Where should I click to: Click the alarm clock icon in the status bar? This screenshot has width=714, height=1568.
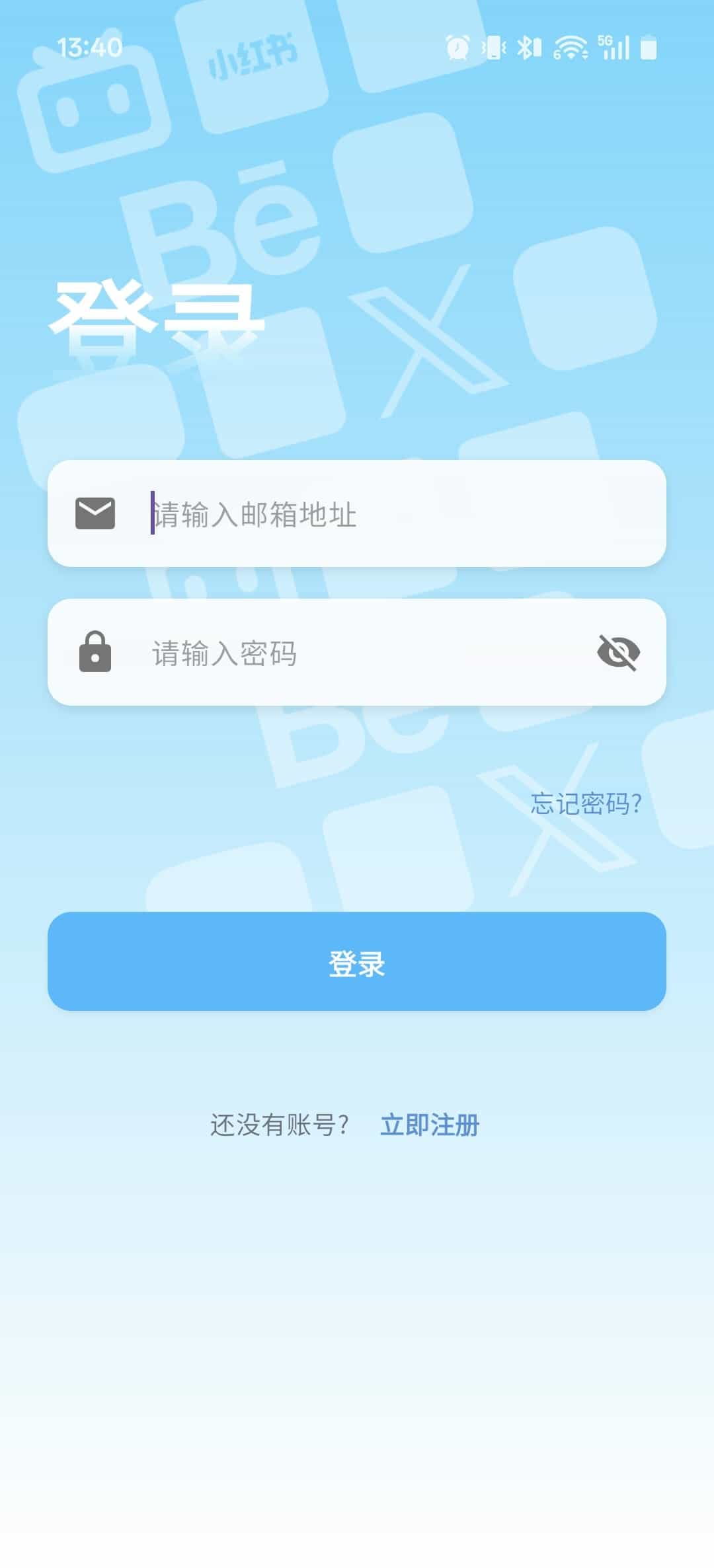457,47
